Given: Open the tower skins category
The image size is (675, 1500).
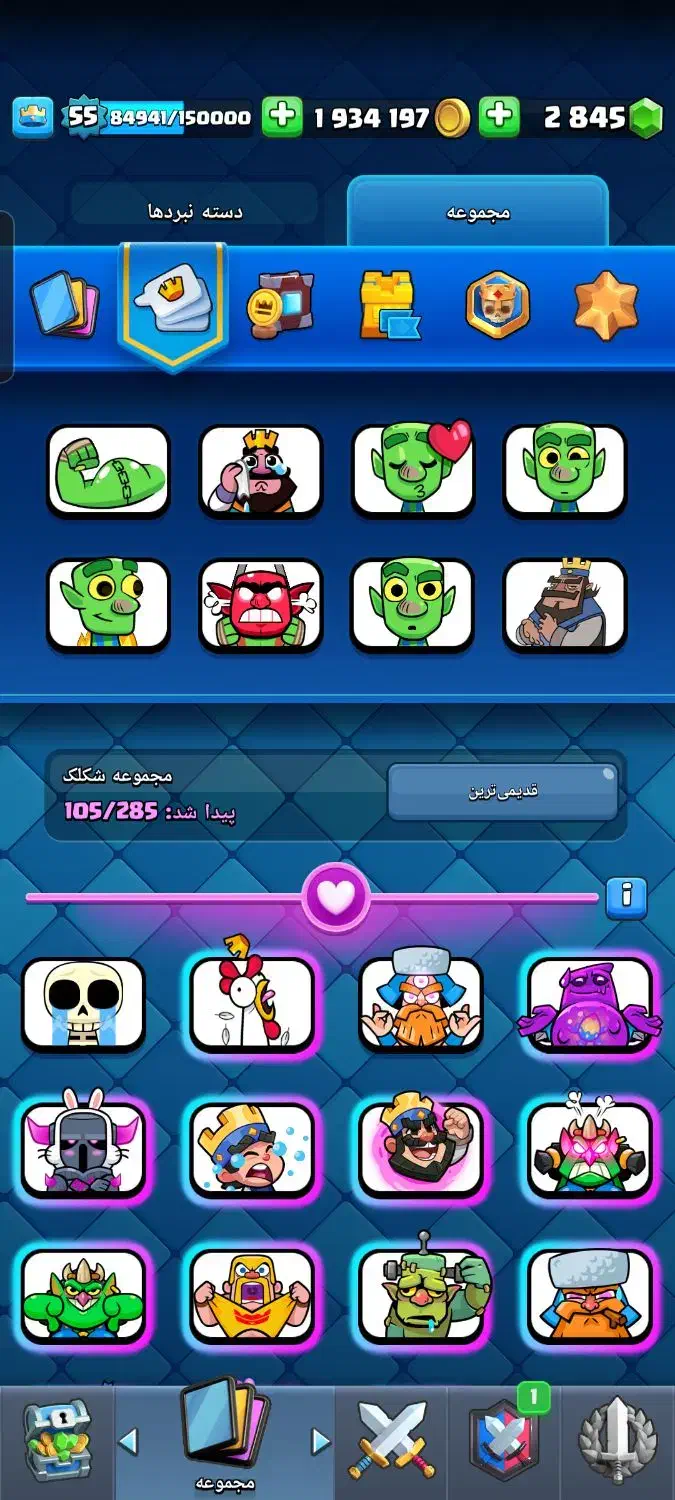Looking at the screenshot, I should tap(388, 304).
